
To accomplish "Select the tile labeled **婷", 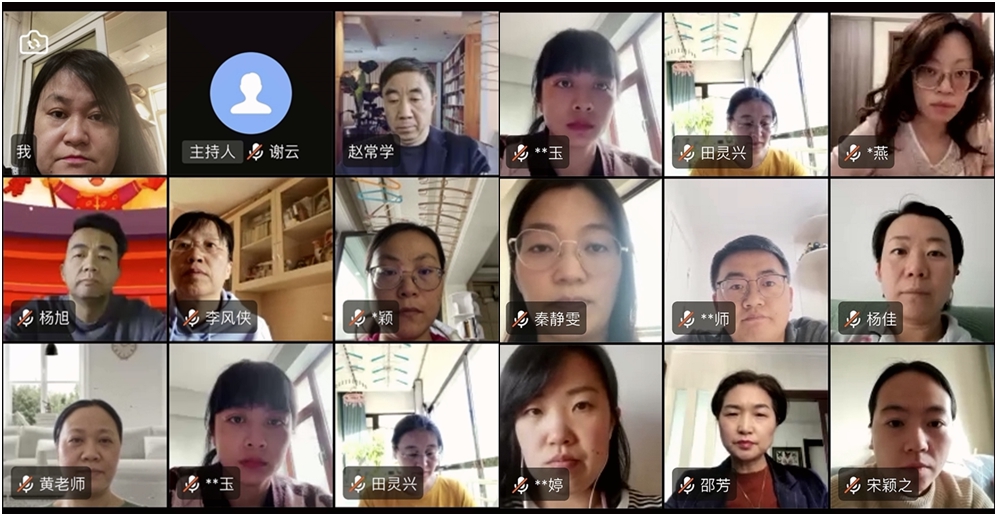I will point(581,426).
